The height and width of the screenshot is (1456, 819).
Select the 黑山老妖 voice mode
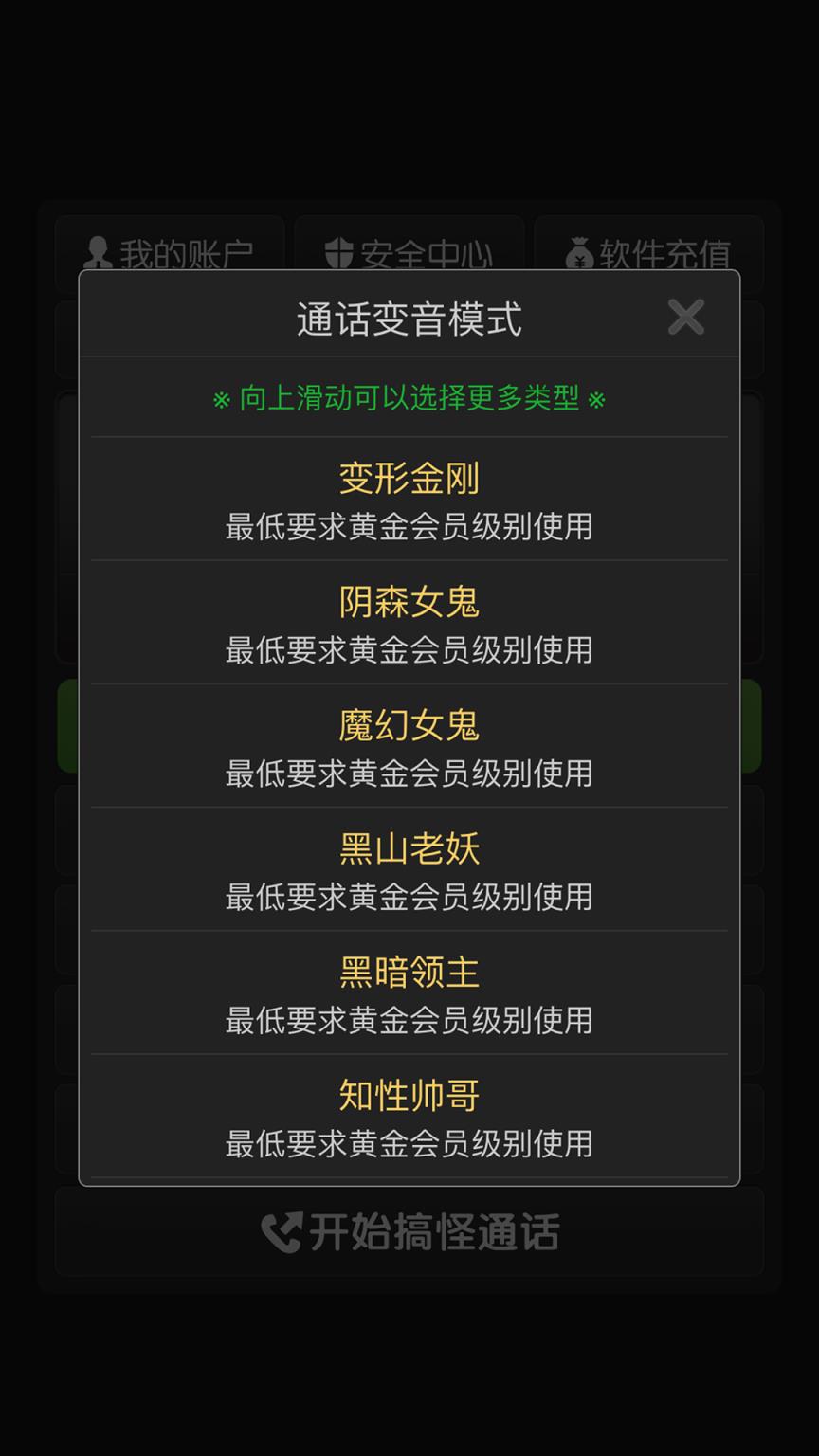[408, 848]
